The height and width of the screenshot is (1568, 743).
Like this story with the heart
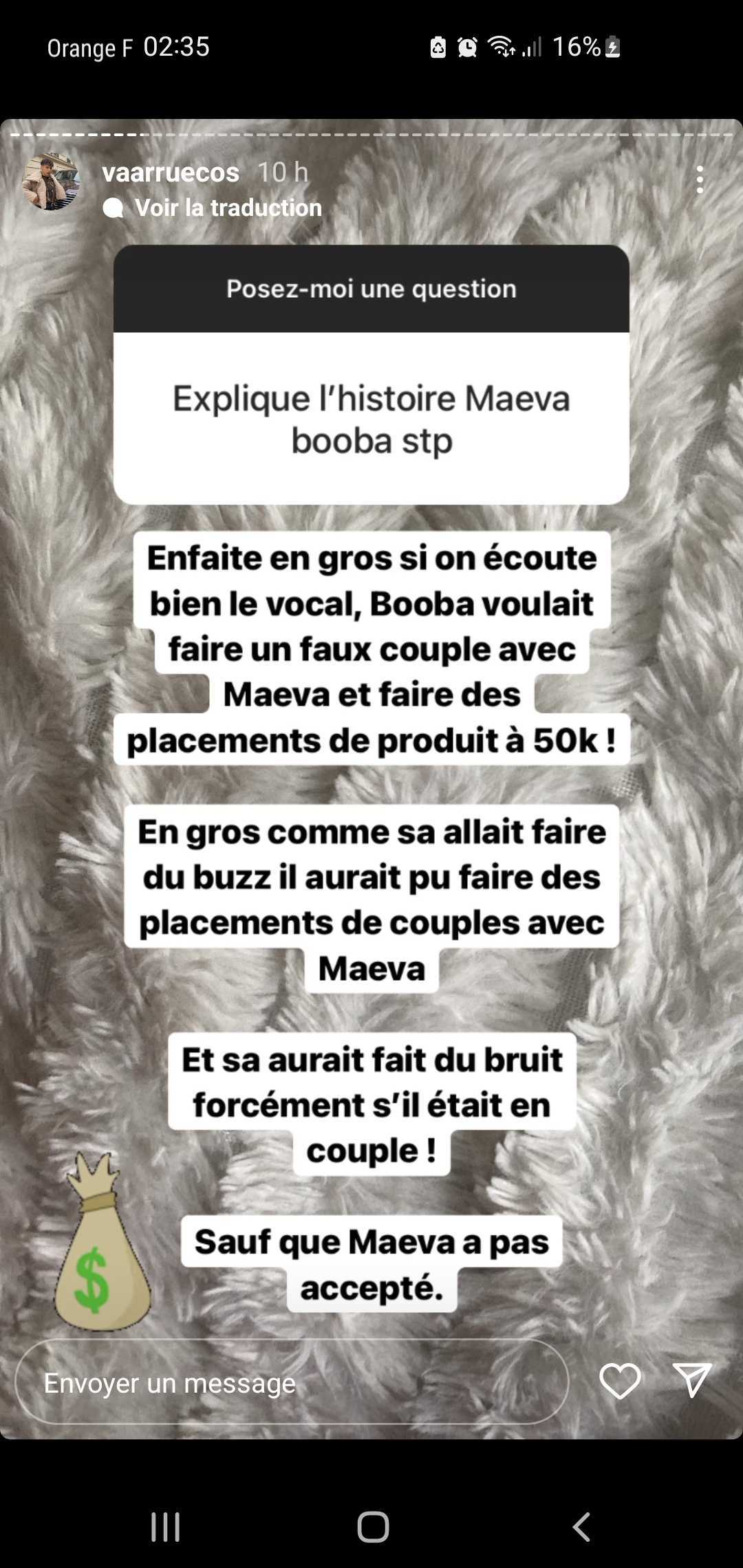[620, 1381]
